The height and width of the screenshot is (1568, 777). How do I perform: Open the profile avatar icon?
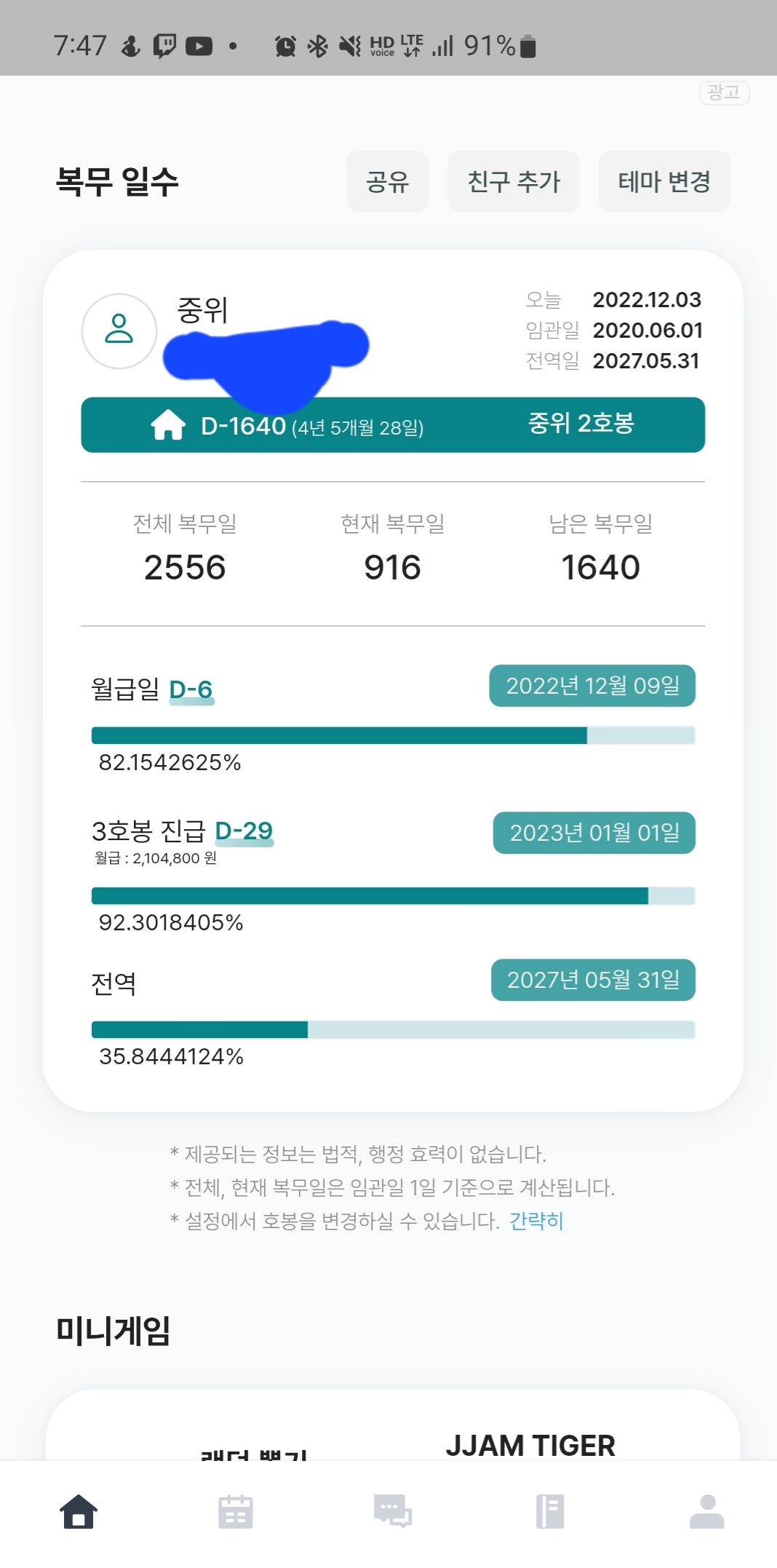pyautogui.click(x=119, y=330)
